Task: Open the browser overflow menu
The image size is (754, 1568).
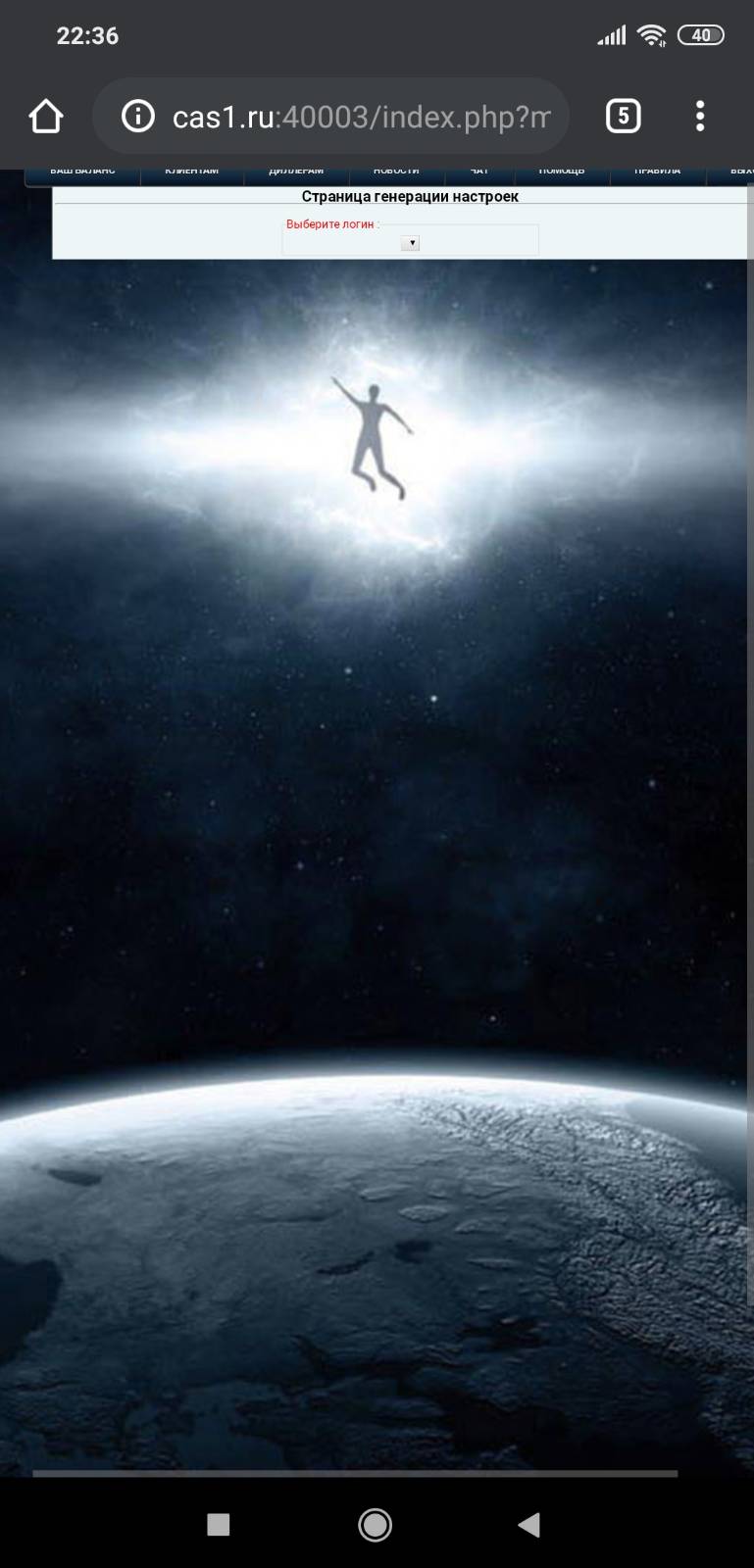Action: [x=700, y=117]
